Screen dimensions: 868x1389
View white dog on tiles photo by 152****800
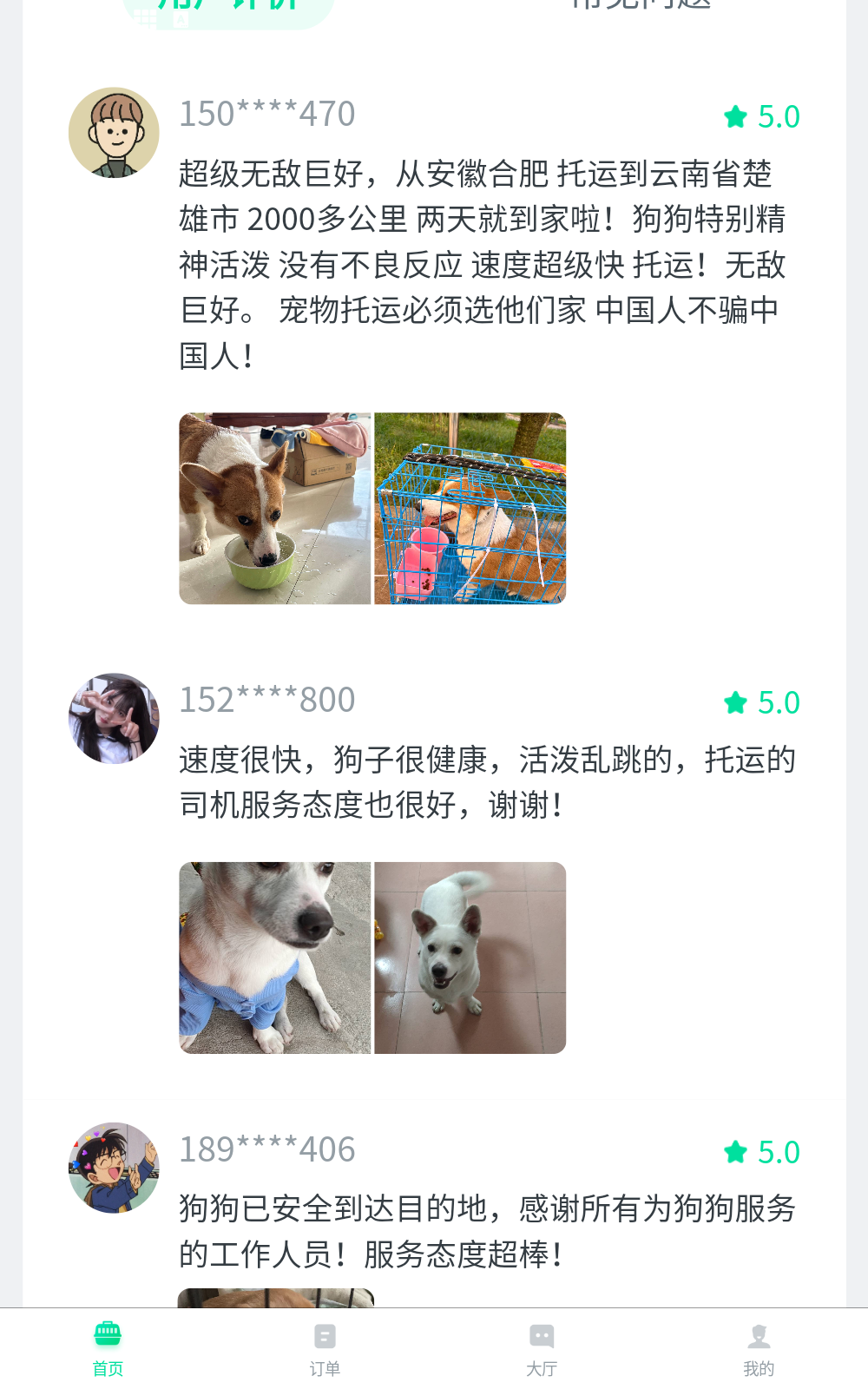click(x=470, y=958)
